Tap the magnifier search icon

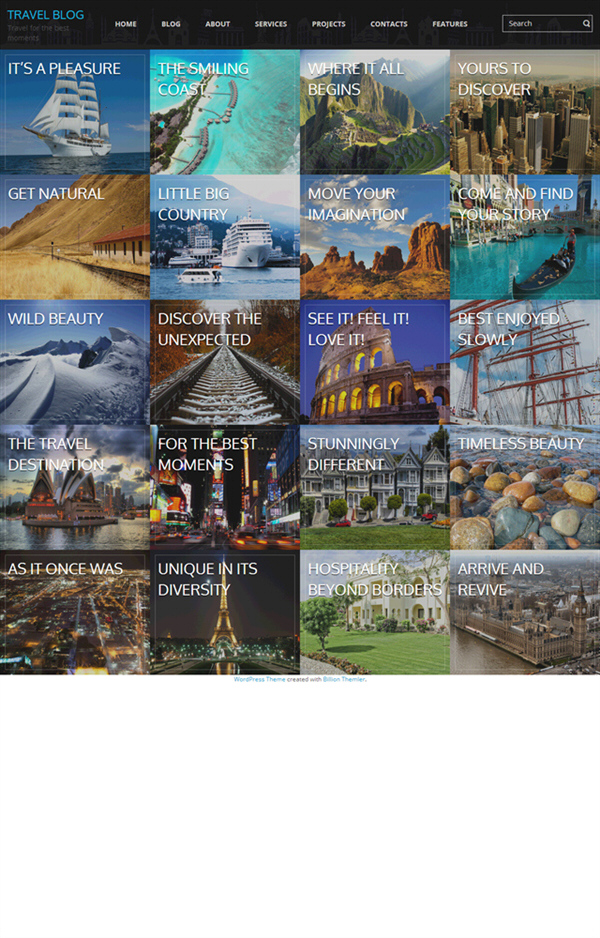(586, 23)
